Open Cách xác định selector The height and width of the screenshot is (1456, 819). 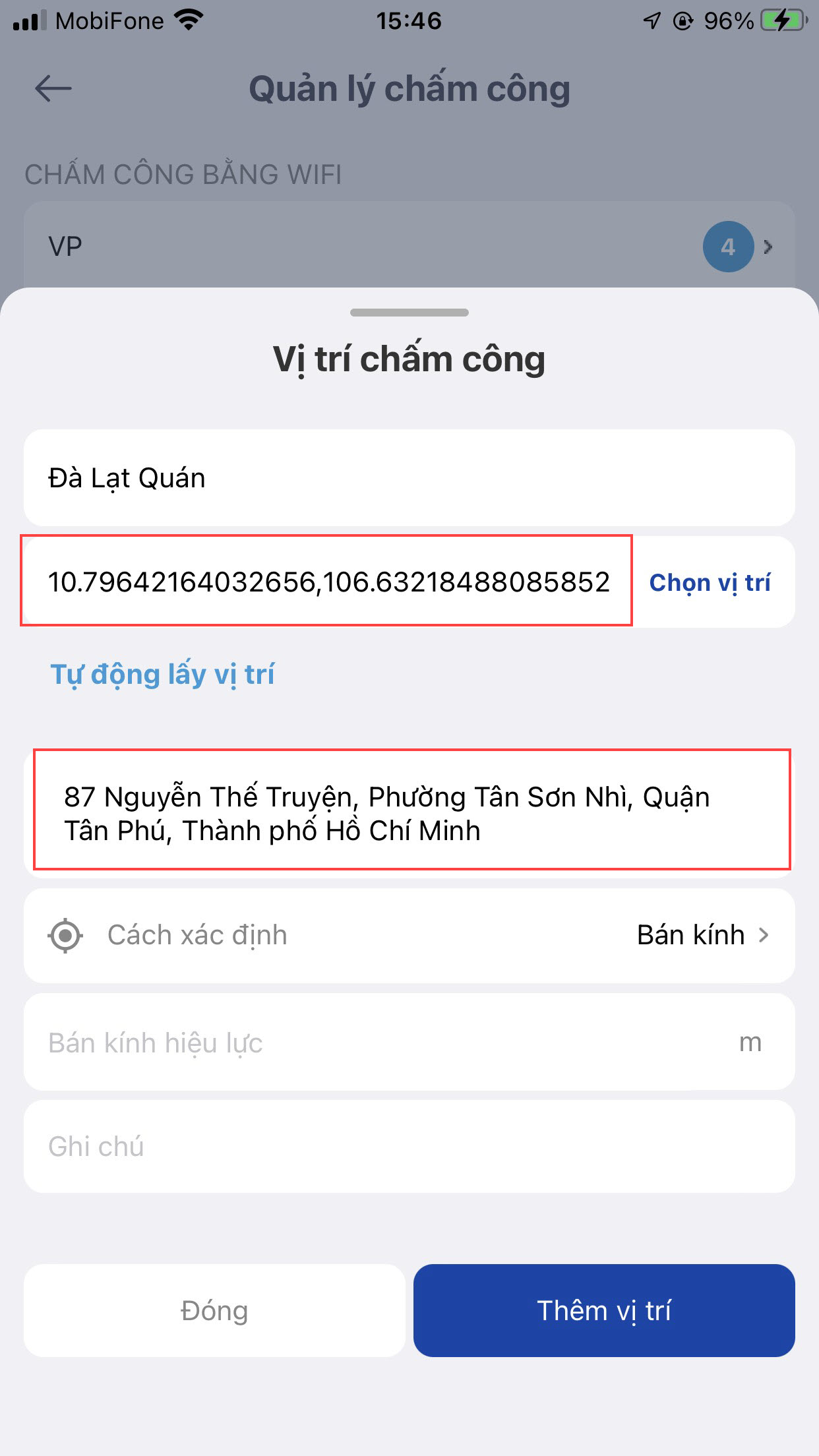pyautogui.click(x=409, y=935)
